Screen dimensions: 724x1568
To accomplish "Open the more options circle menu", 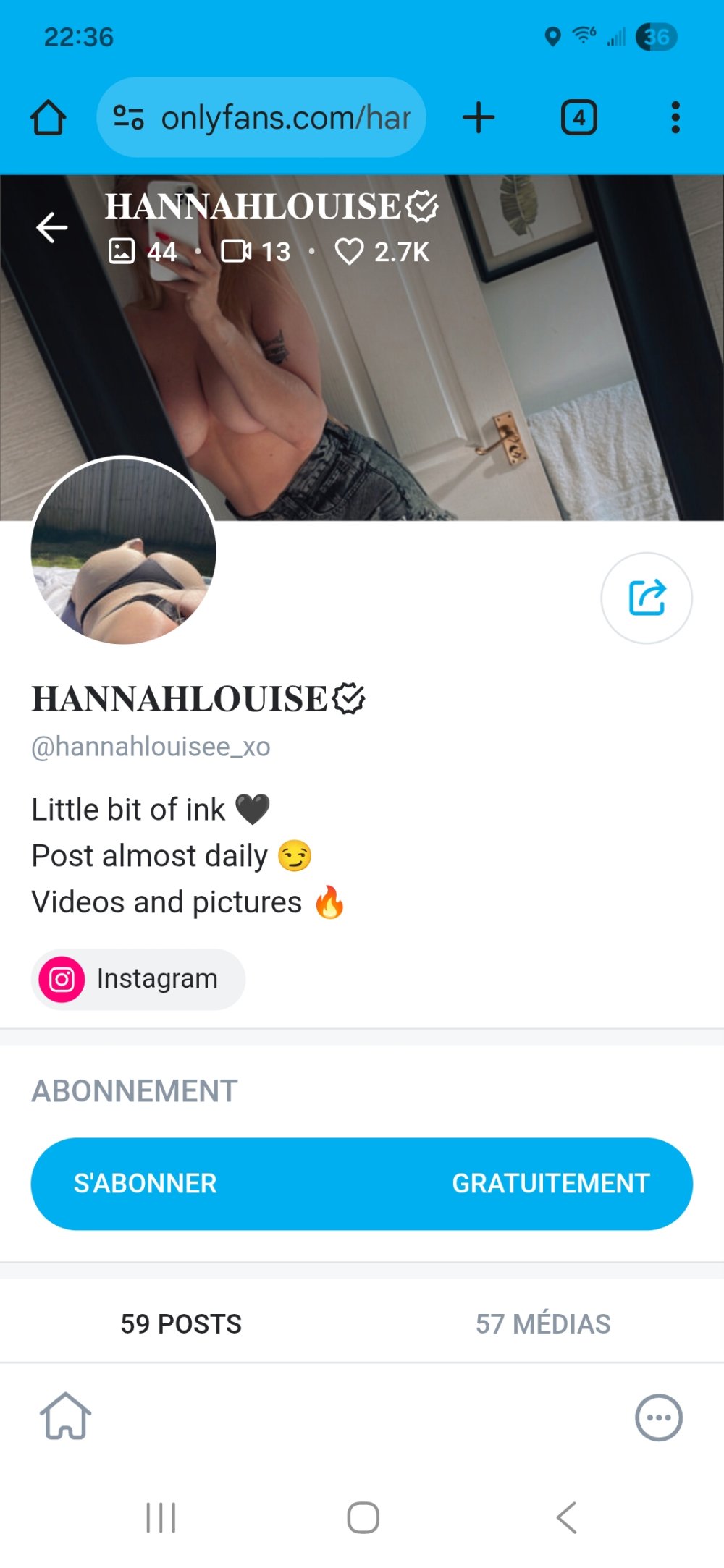I will (658, 1417).
